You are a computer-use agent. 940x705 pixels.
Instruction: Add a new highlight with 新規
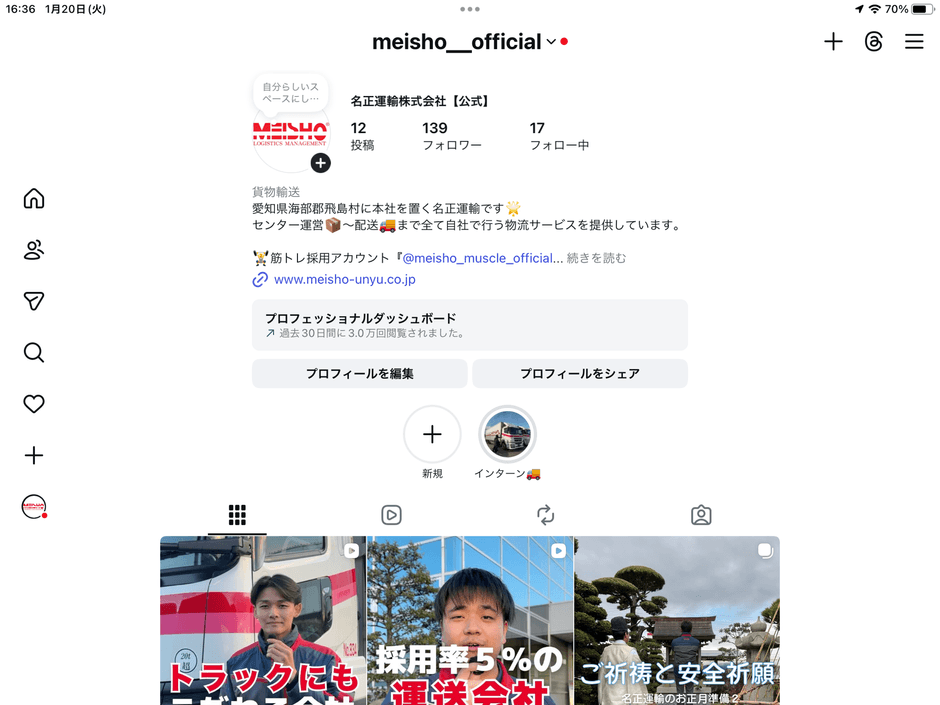(x=432, y=435)
